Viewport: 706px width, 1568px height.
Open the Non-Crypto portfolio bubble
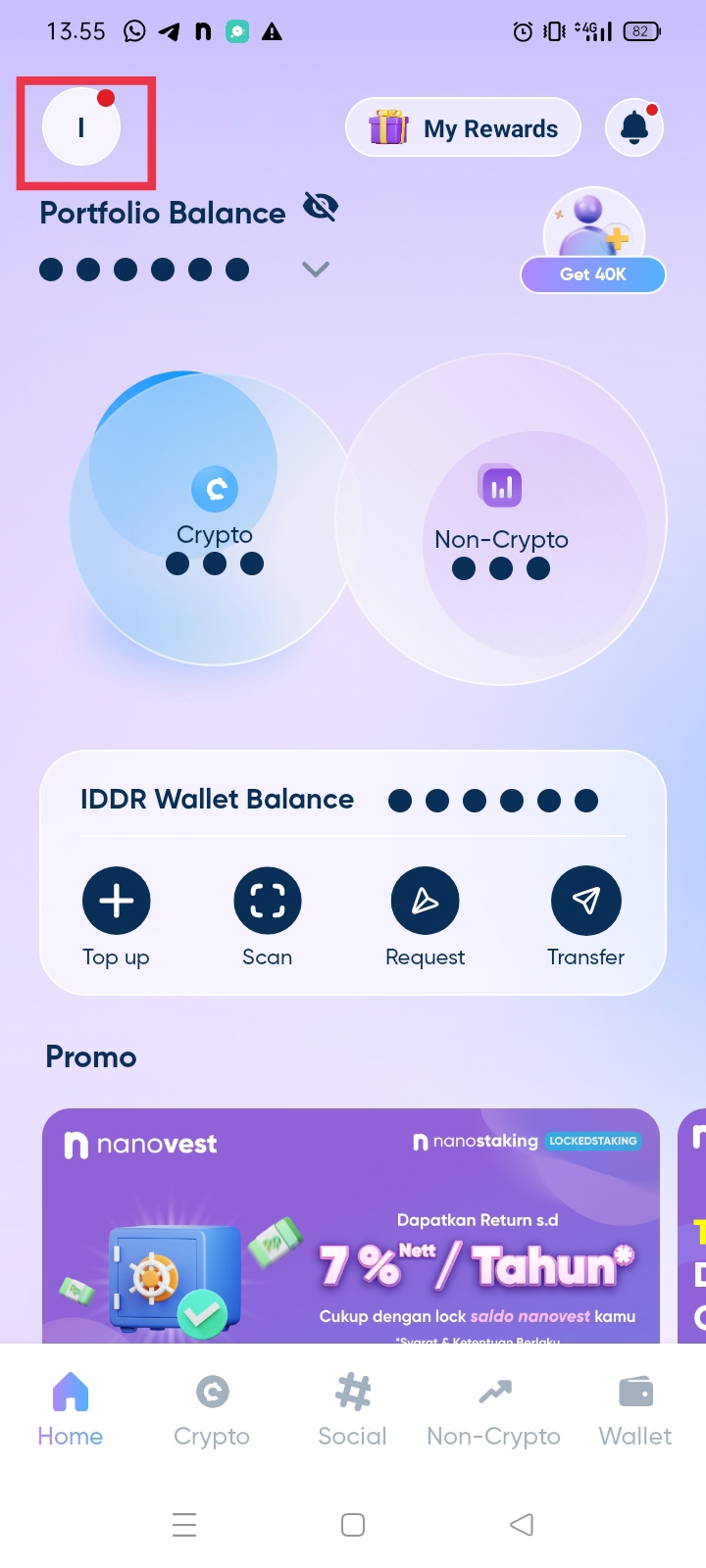pos(501,519)
